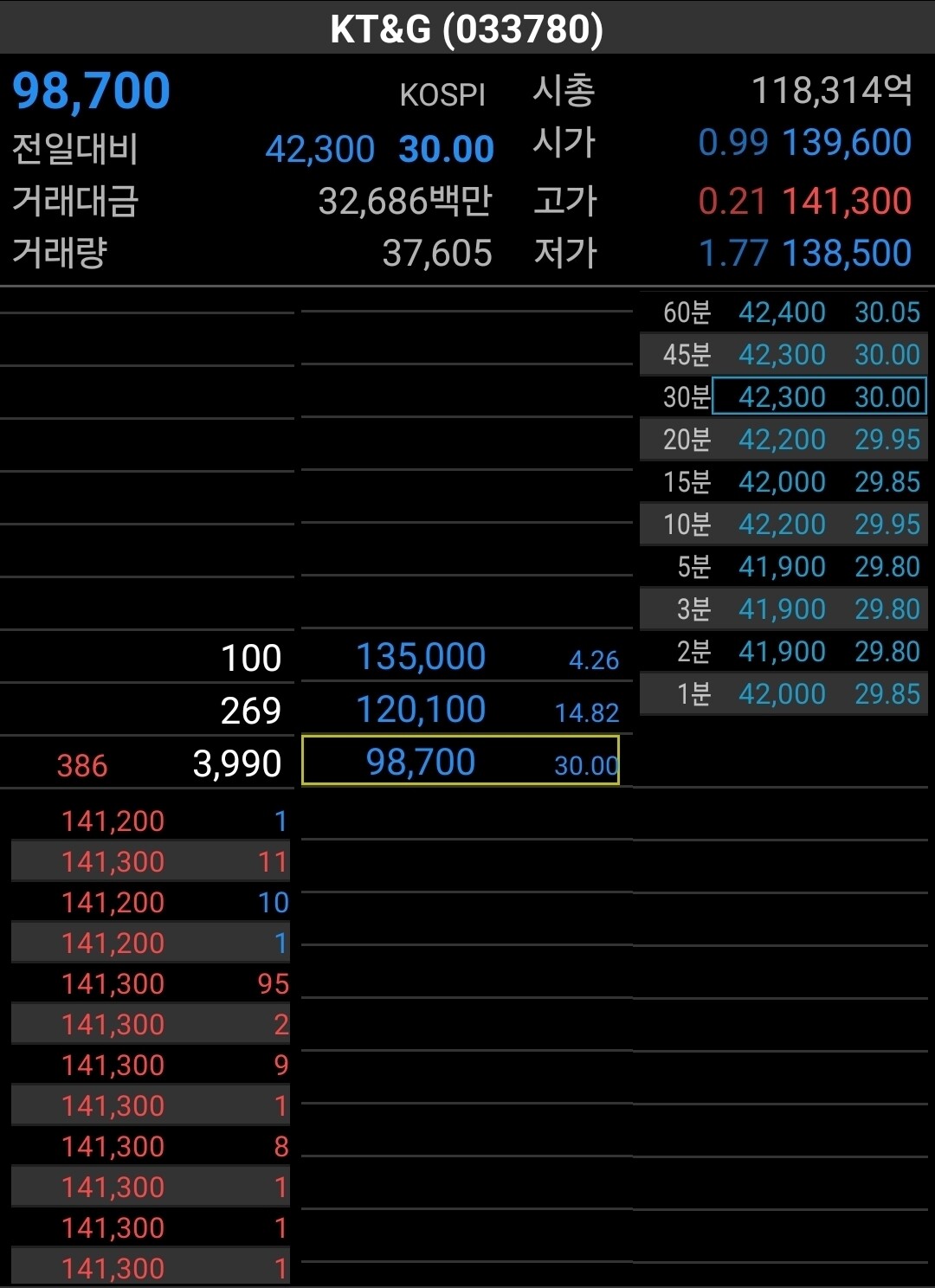Image resolution: width=935 pixels, height=1288 pixels.
Task: Tap the highlighted 98,700 price row
Action: point(461,761)
